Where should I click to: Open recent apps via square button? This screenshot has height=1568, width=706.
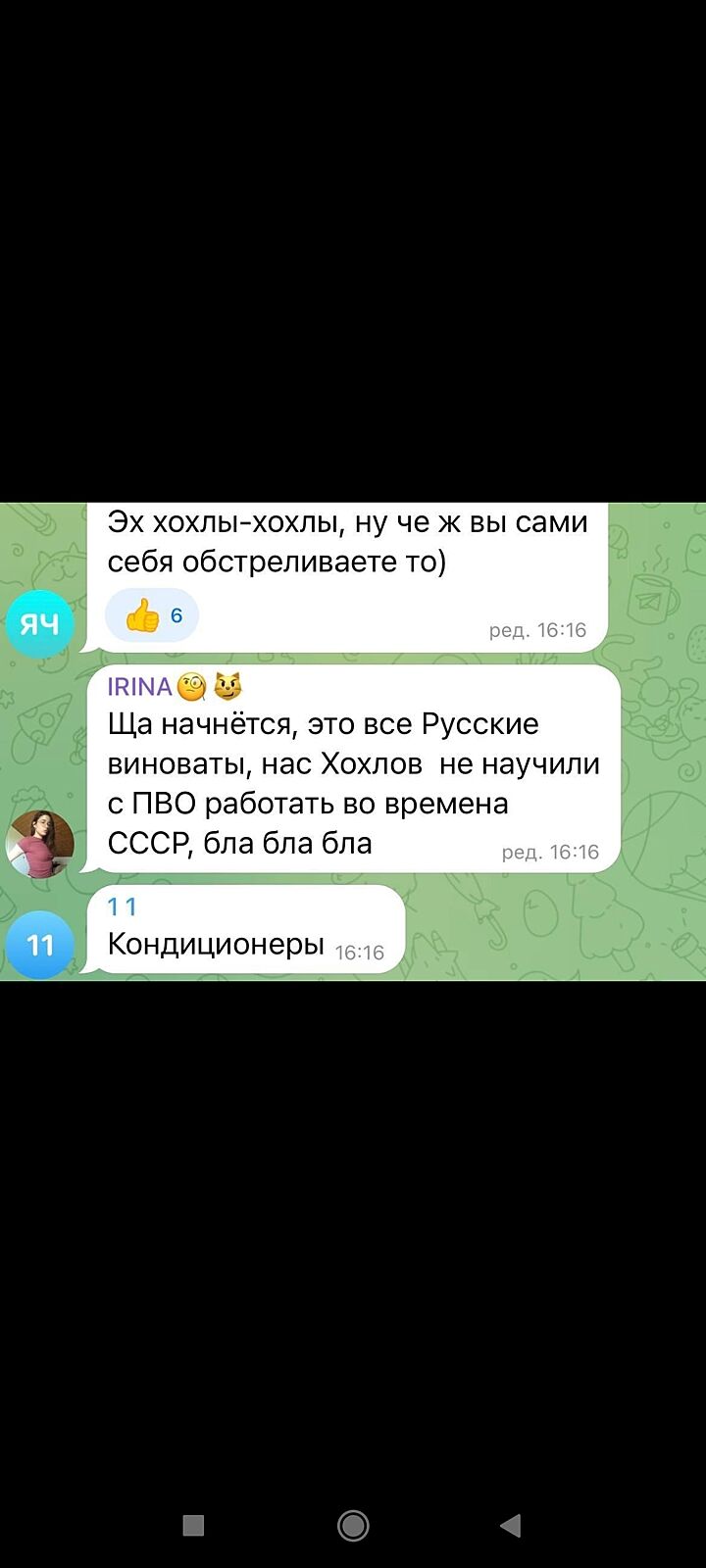[x=194, y=1525]
